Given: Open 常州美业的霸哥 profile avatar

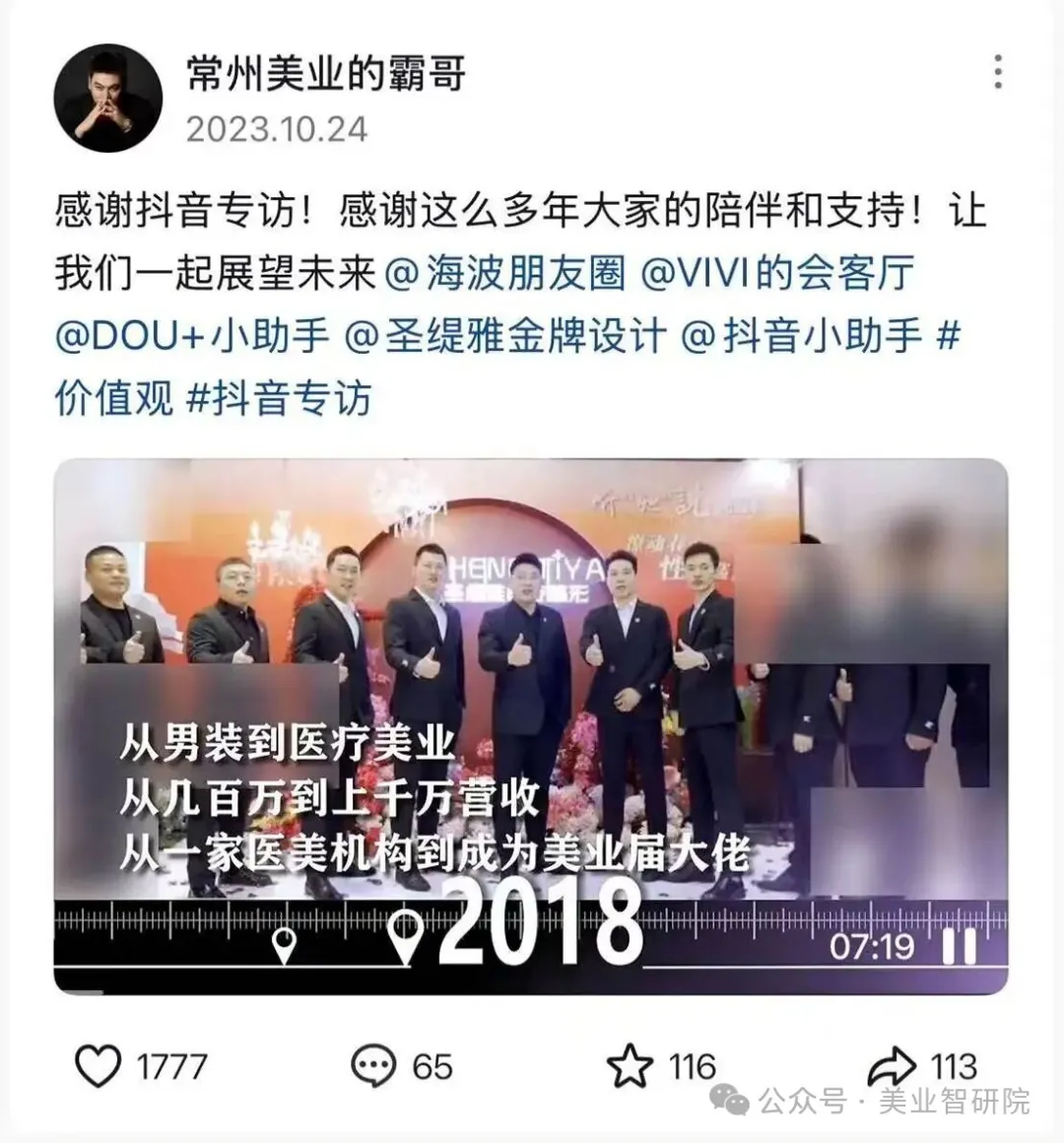Looking at the screenshot, I should 107,98.
